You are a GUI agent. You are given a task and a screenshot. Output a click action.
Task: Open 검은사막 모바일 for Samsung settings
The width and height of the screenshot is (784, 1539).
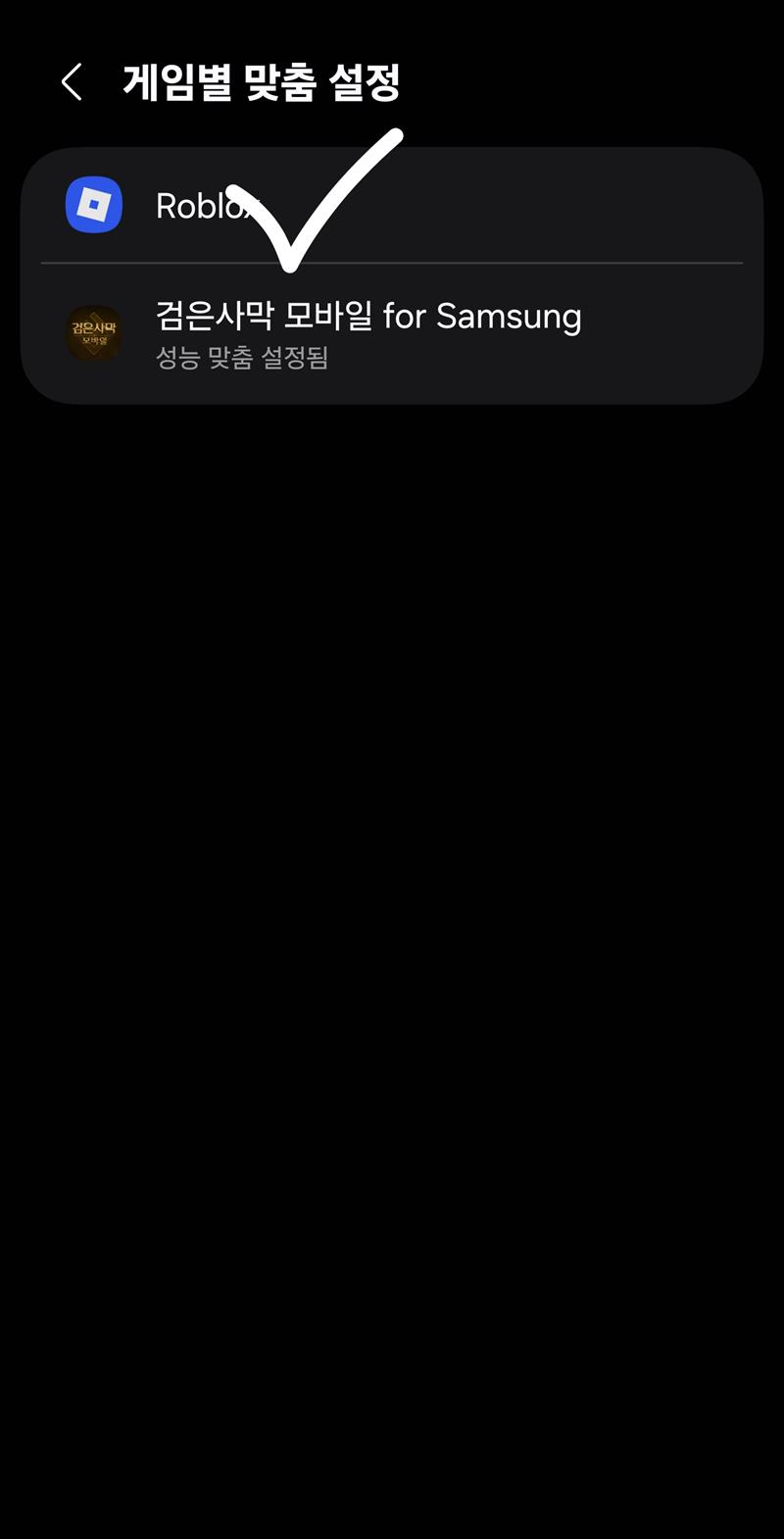tap(392, 333)
